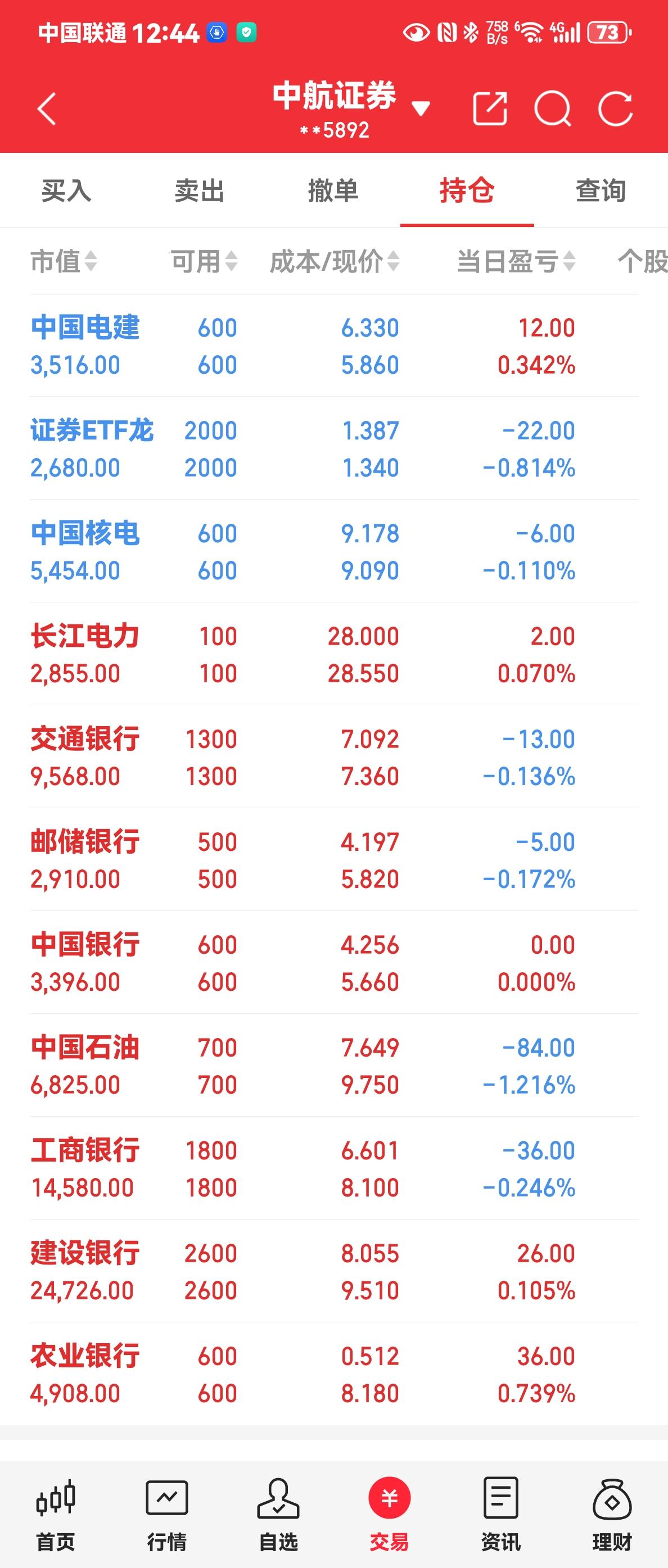668x1568 pixels.
Task: Open search from the top bar
Action: 553,108
